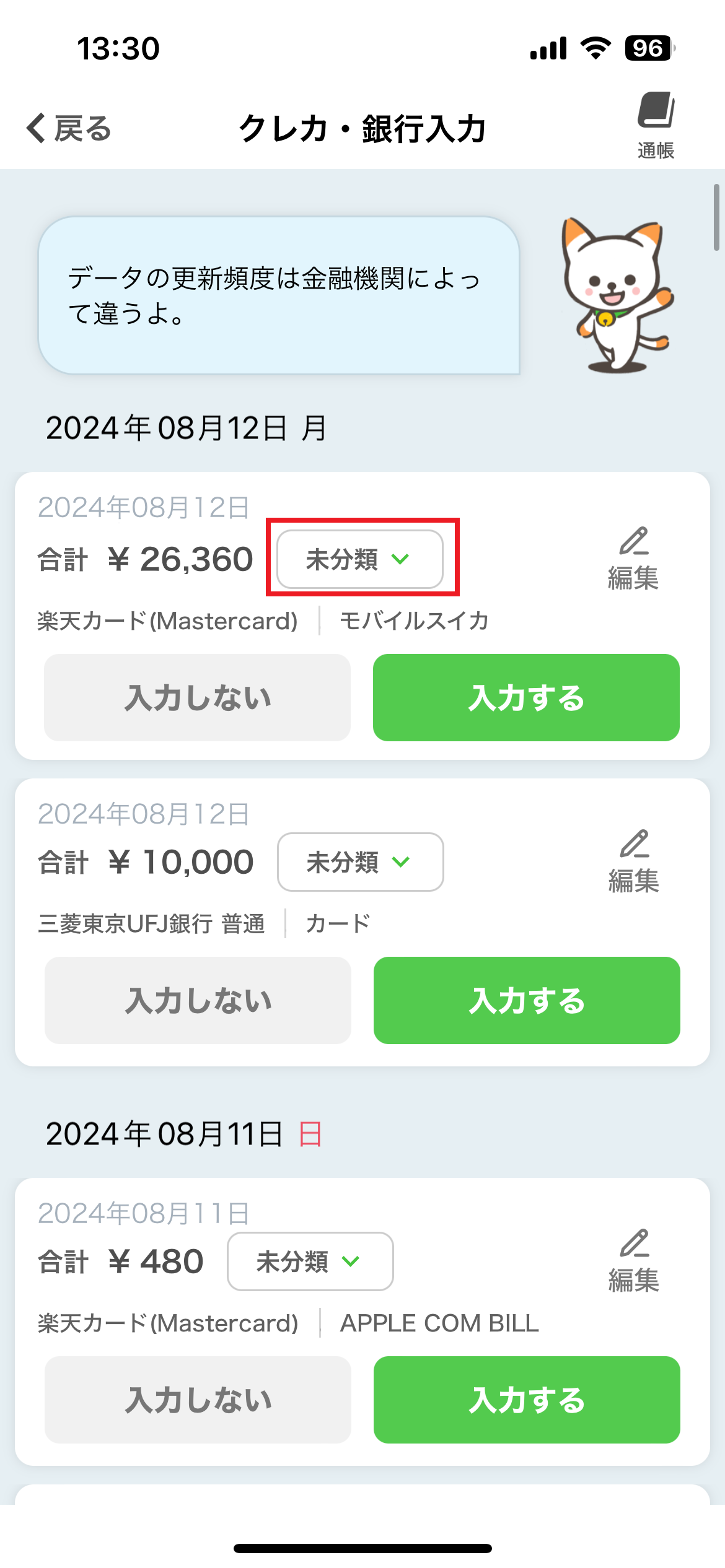Skip the ¥480 entry with 入力しない

(198, 1400)
